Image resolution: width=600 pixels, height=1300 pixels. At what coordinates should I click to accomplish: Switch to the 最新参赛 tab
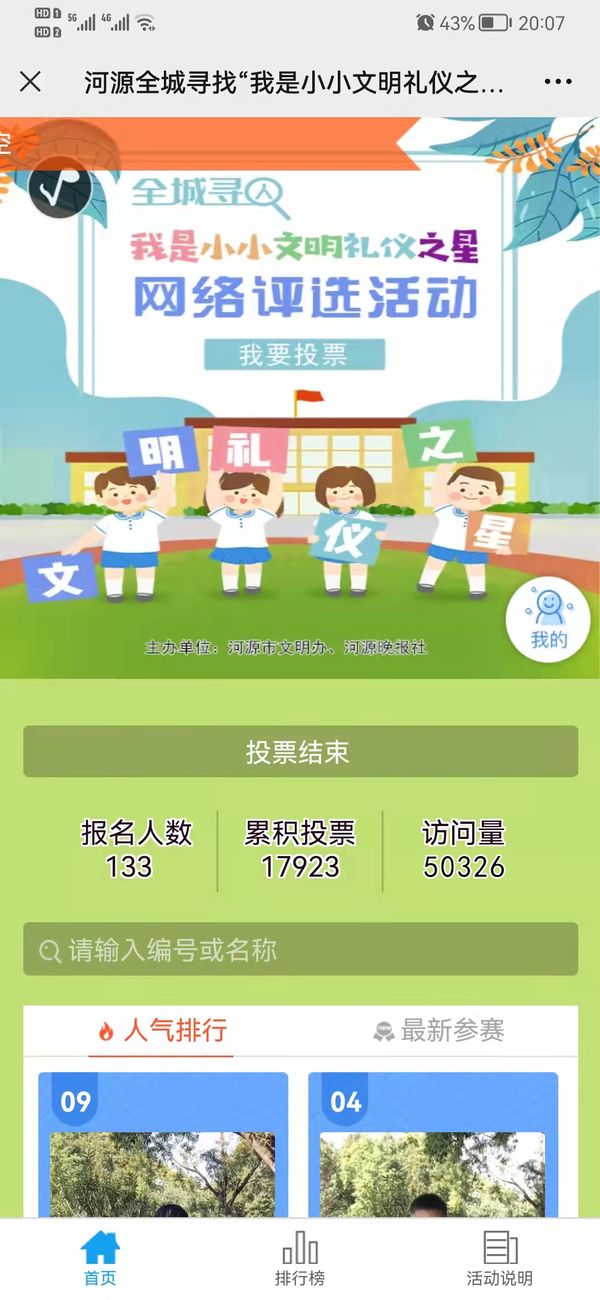point(438,1031)
